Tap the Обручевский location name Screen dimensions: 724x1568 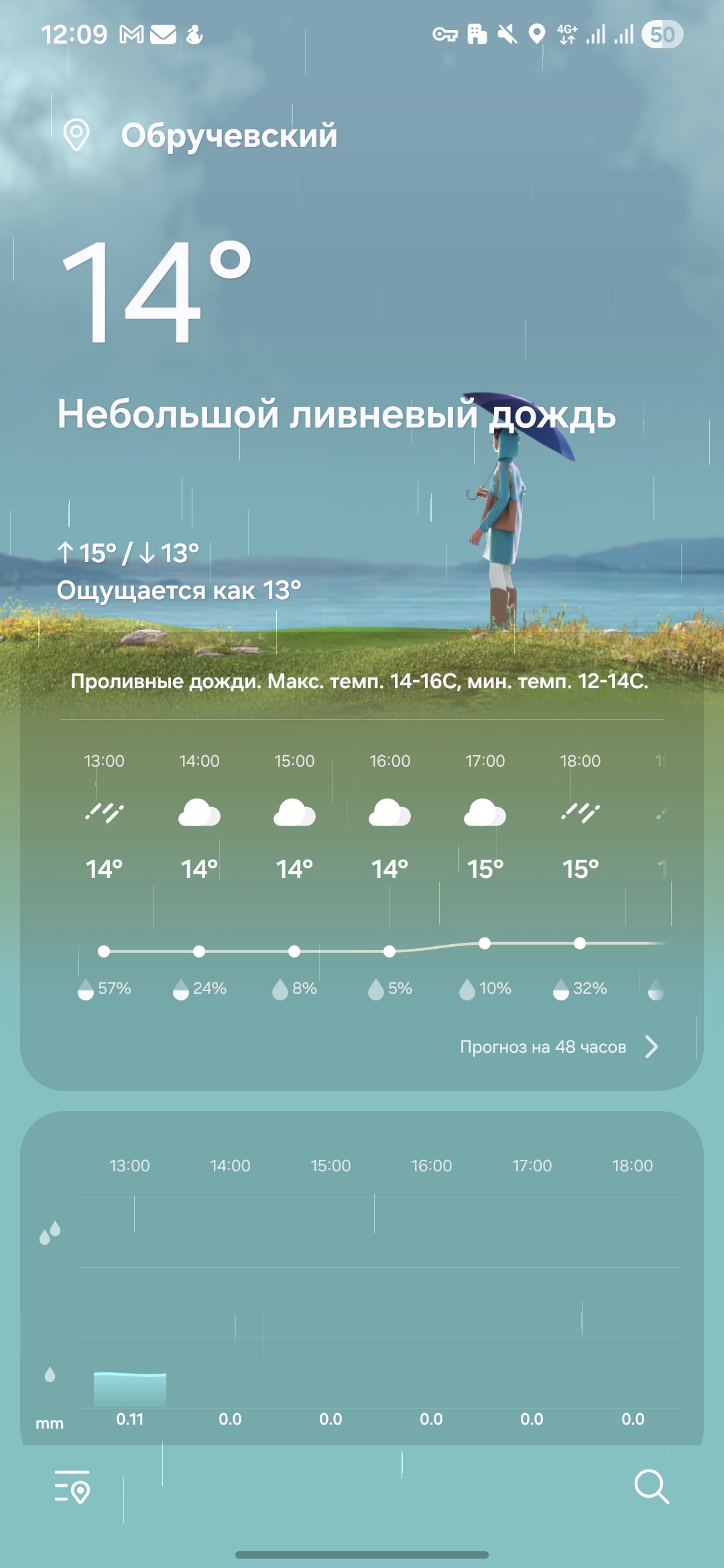tap(229, 135)
